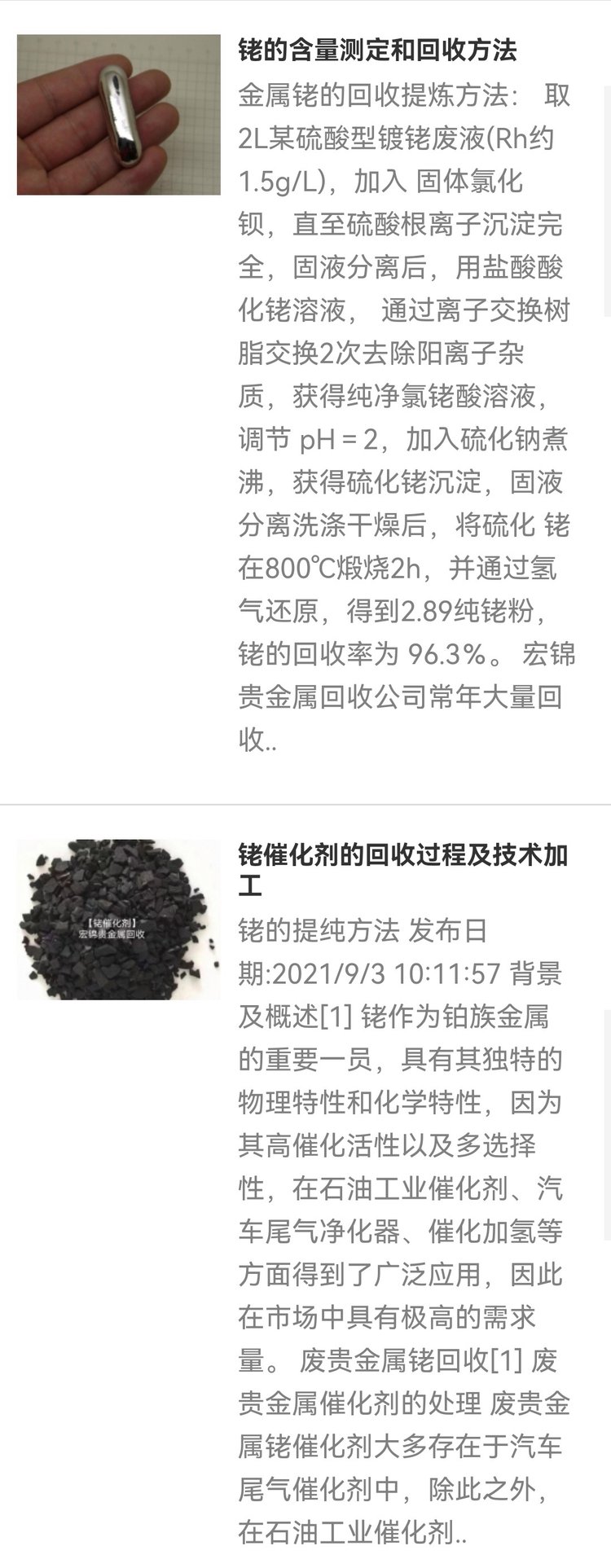This screenshot has height=1568, width=611.
Task: Open article 铑的含量测定和回收方法
Action: point(377,51)
